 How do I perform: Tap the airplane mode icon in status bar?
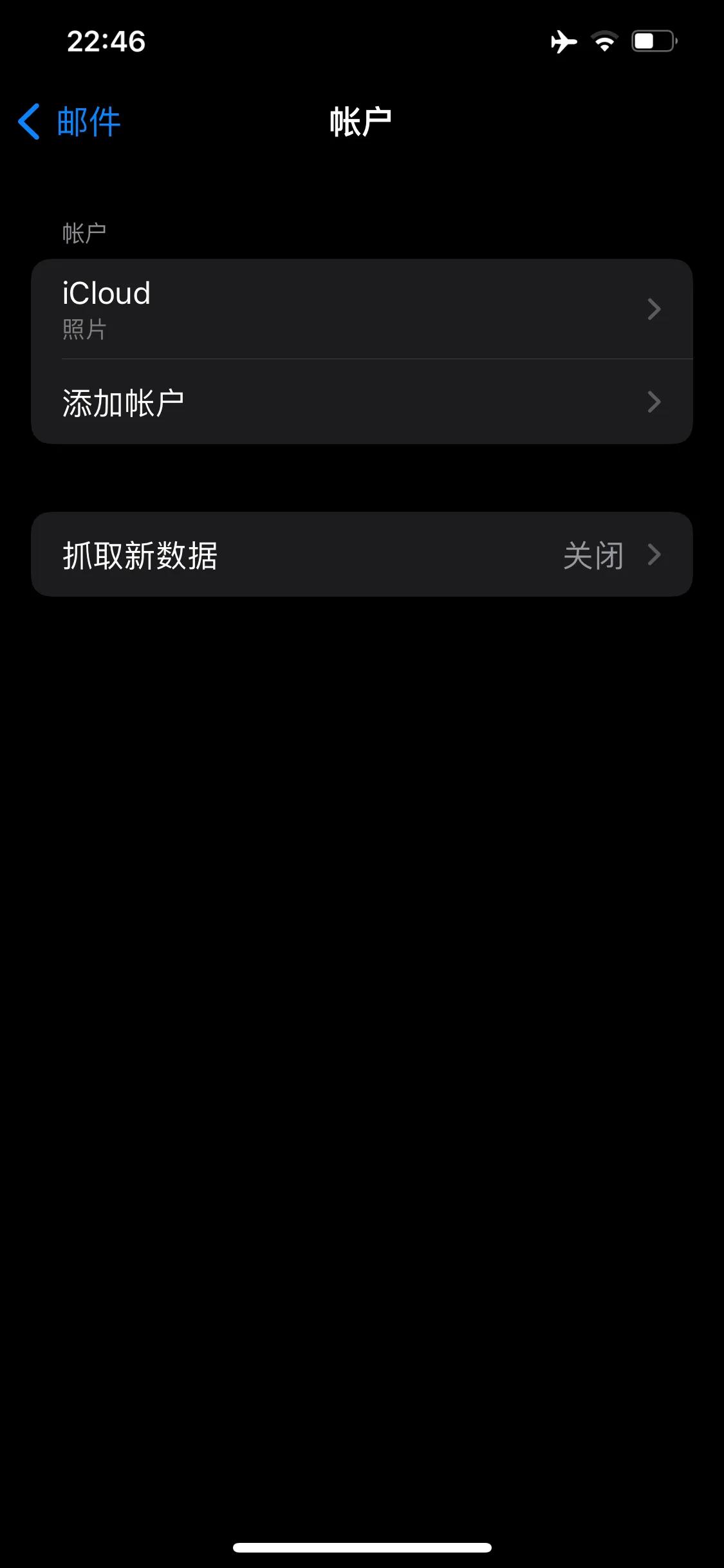tap(565, 41)
